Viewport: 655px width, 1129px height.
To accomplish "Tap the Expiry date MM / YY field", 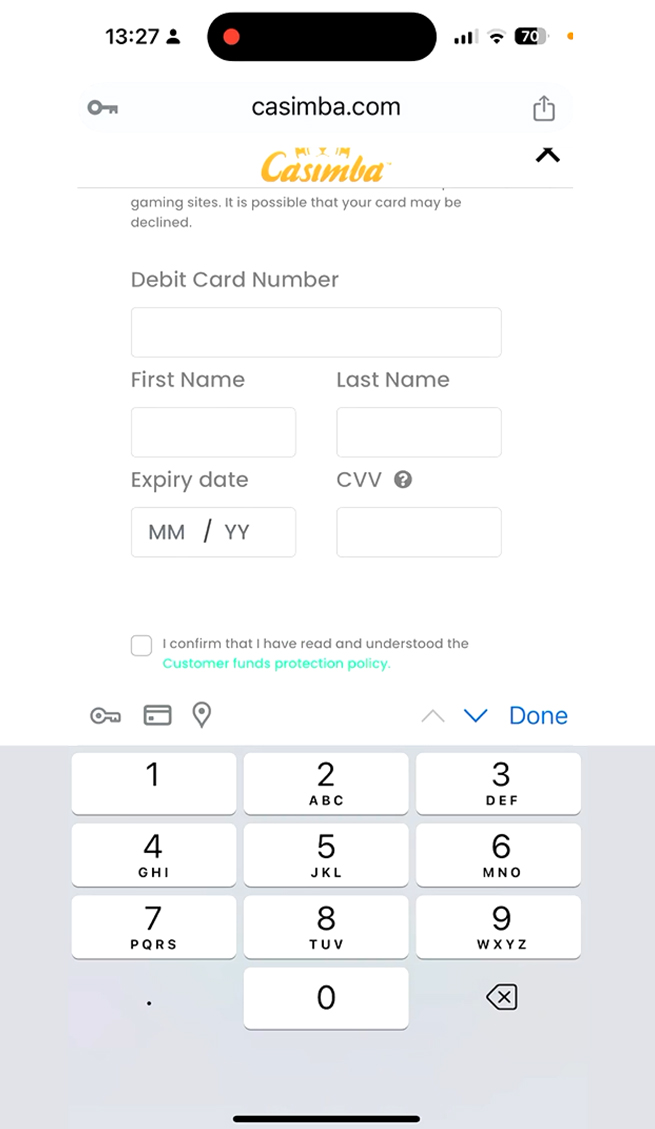I will pos(213,532).
